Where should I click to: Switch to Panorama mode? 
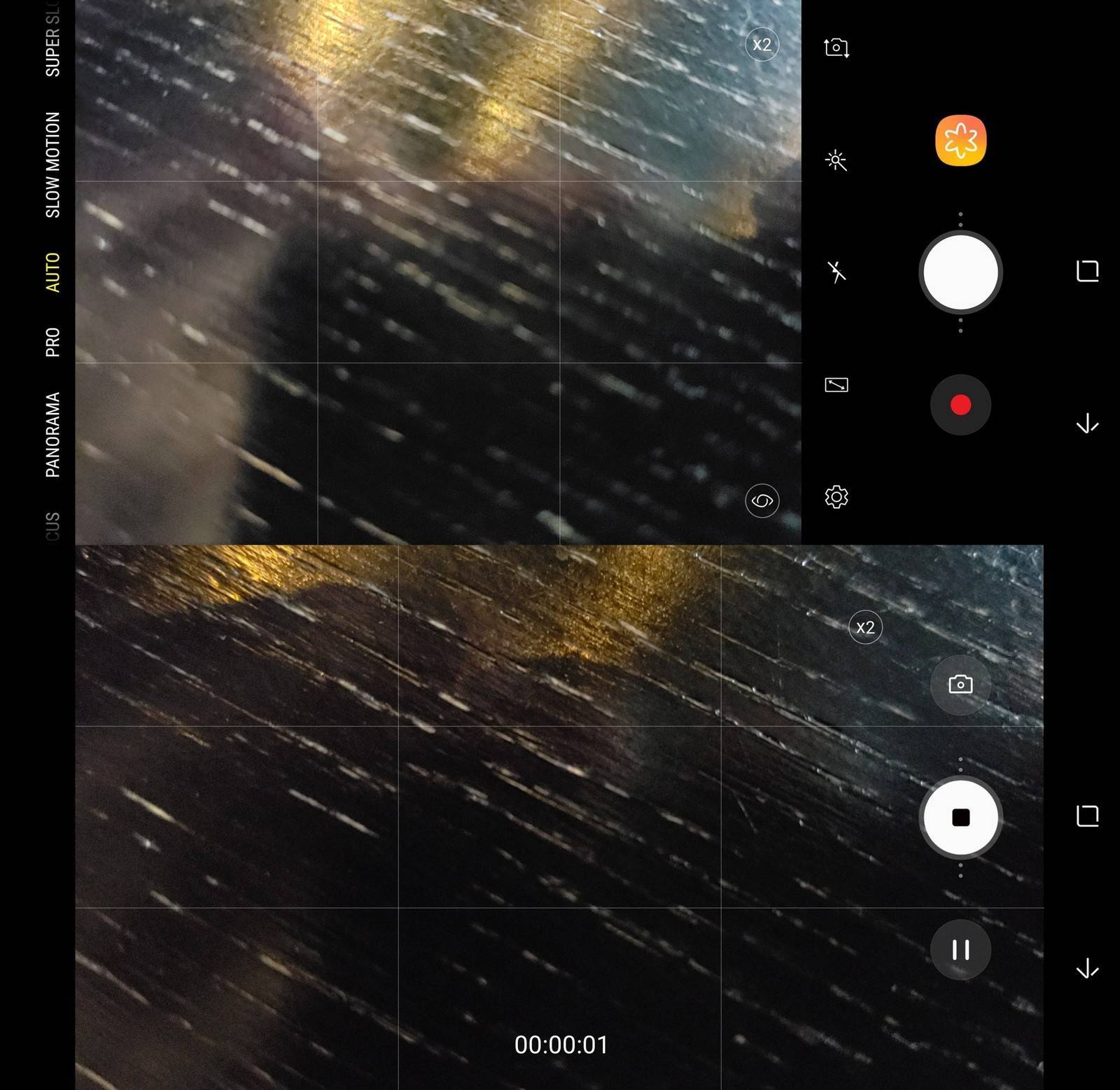click(52, 435)
